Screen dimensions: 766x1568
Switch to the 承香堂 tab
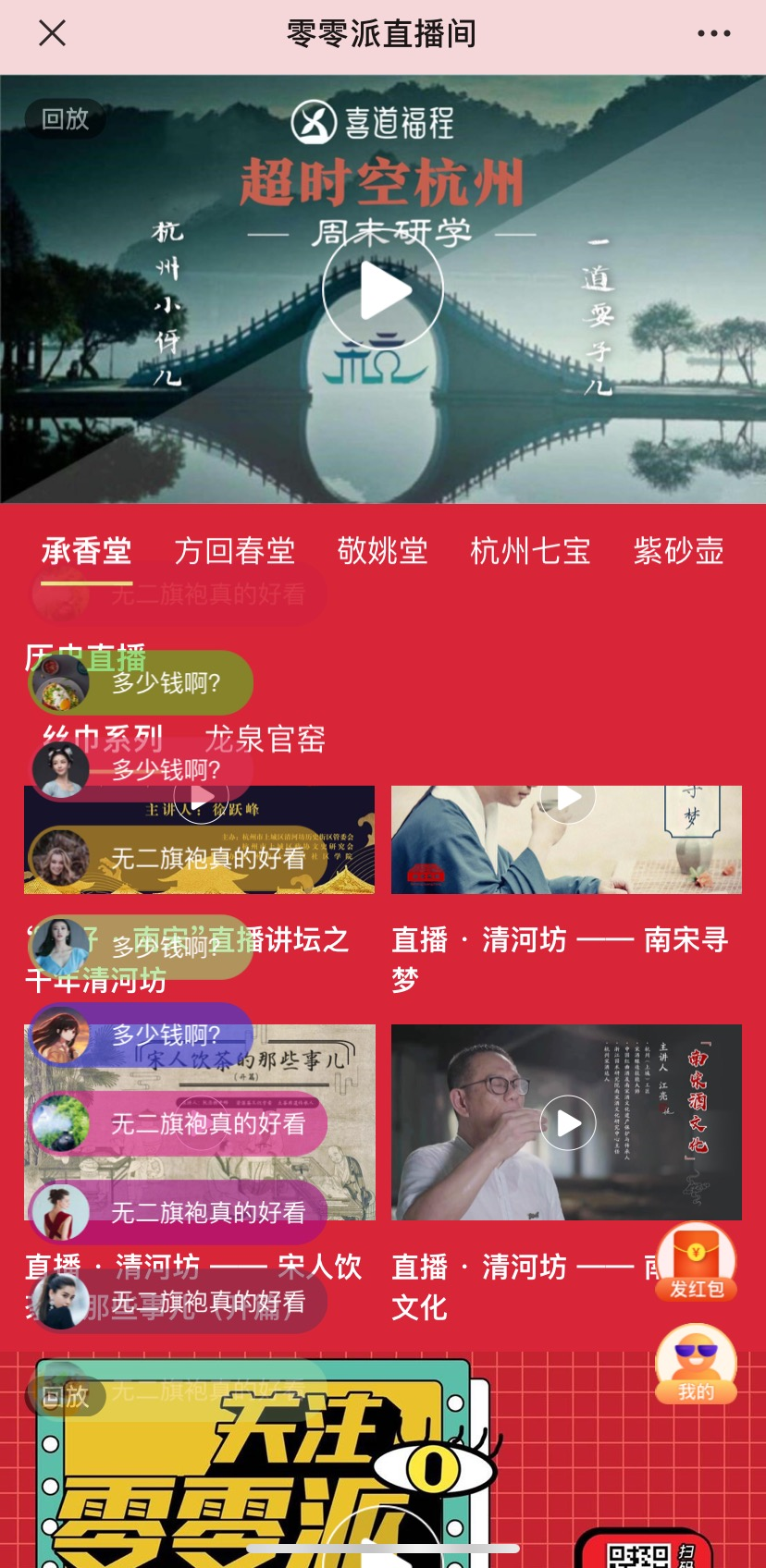pos(86,552)
